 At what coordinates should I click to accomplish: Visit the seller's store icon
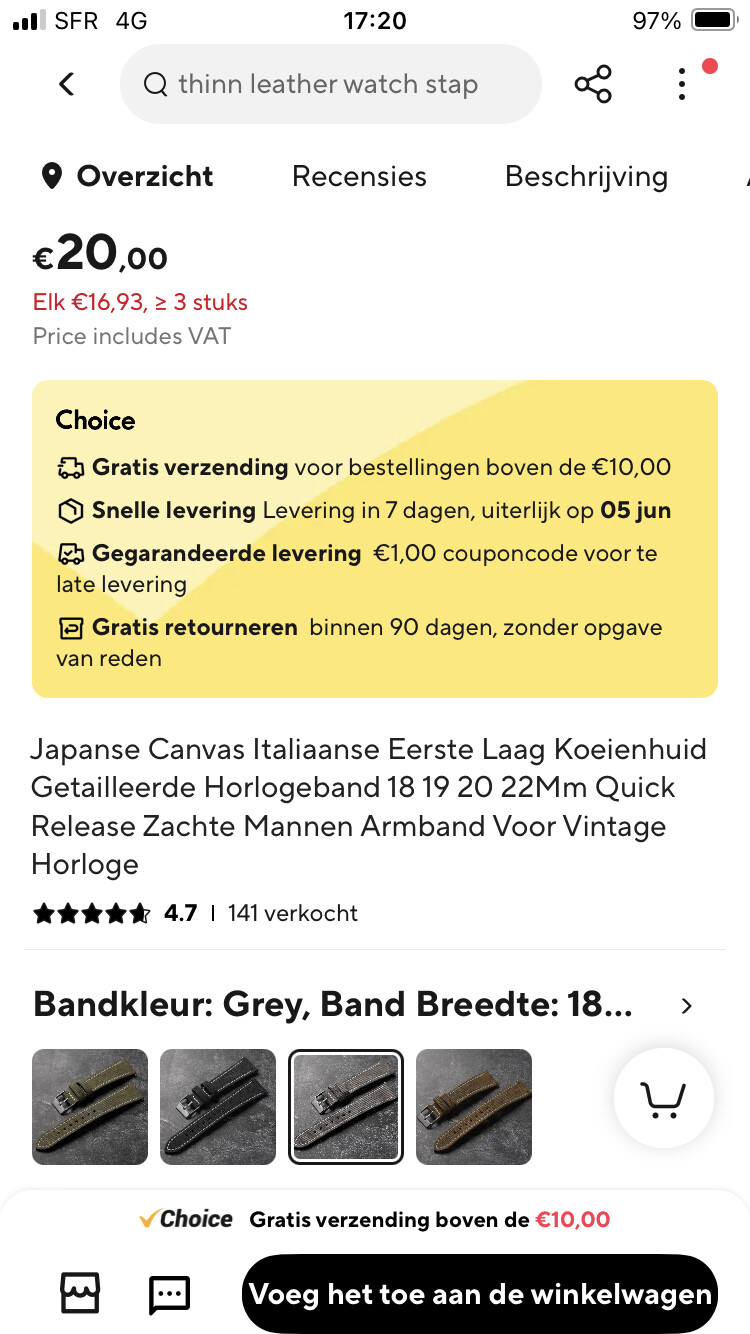click(80, 1294)
